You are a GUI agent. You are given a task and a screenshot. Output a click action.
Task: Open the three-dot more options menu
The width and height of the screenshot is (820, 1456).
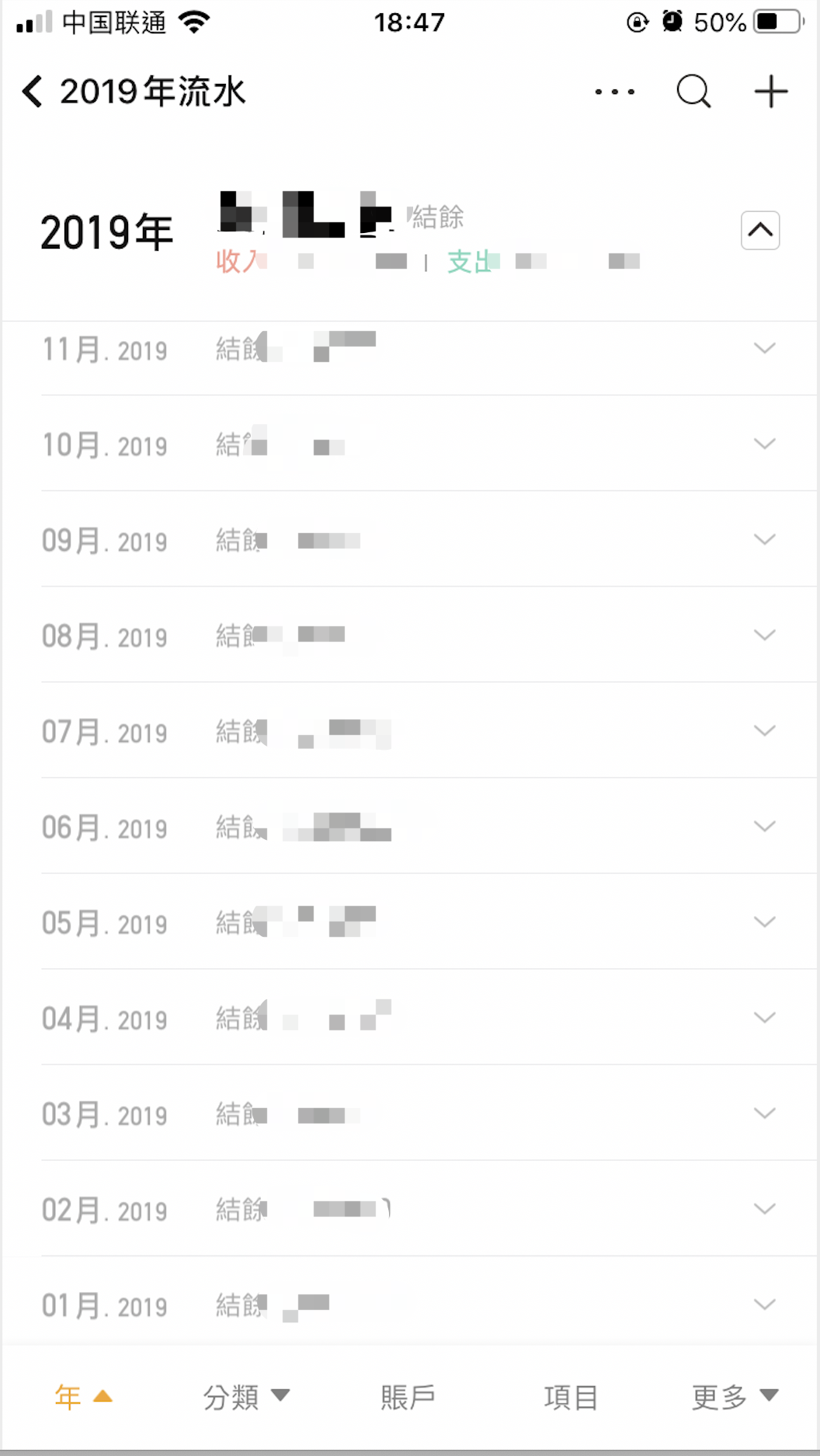614,92
